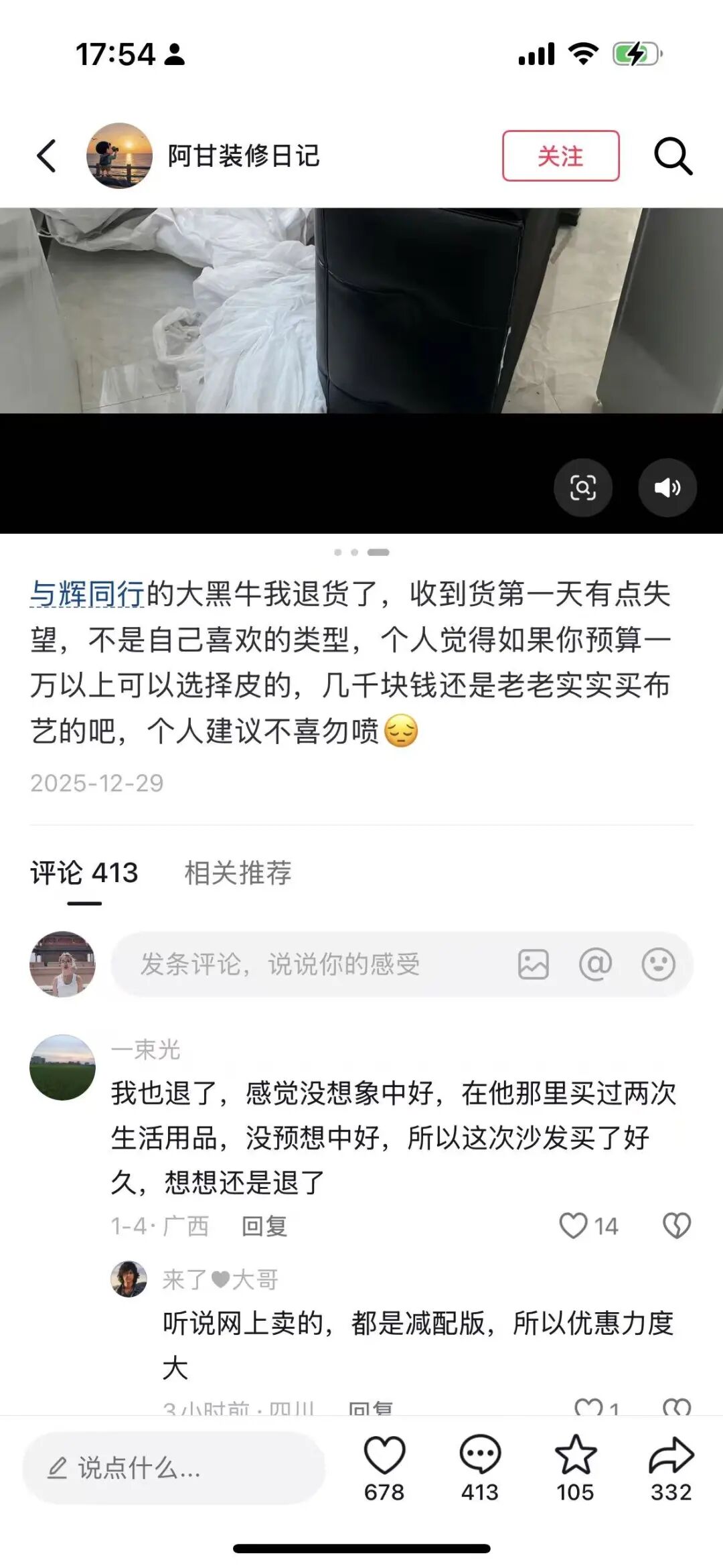Screen dimensions: 723x1568
Task: Open the emoji picker in comment box
Action: click(658, 965)
